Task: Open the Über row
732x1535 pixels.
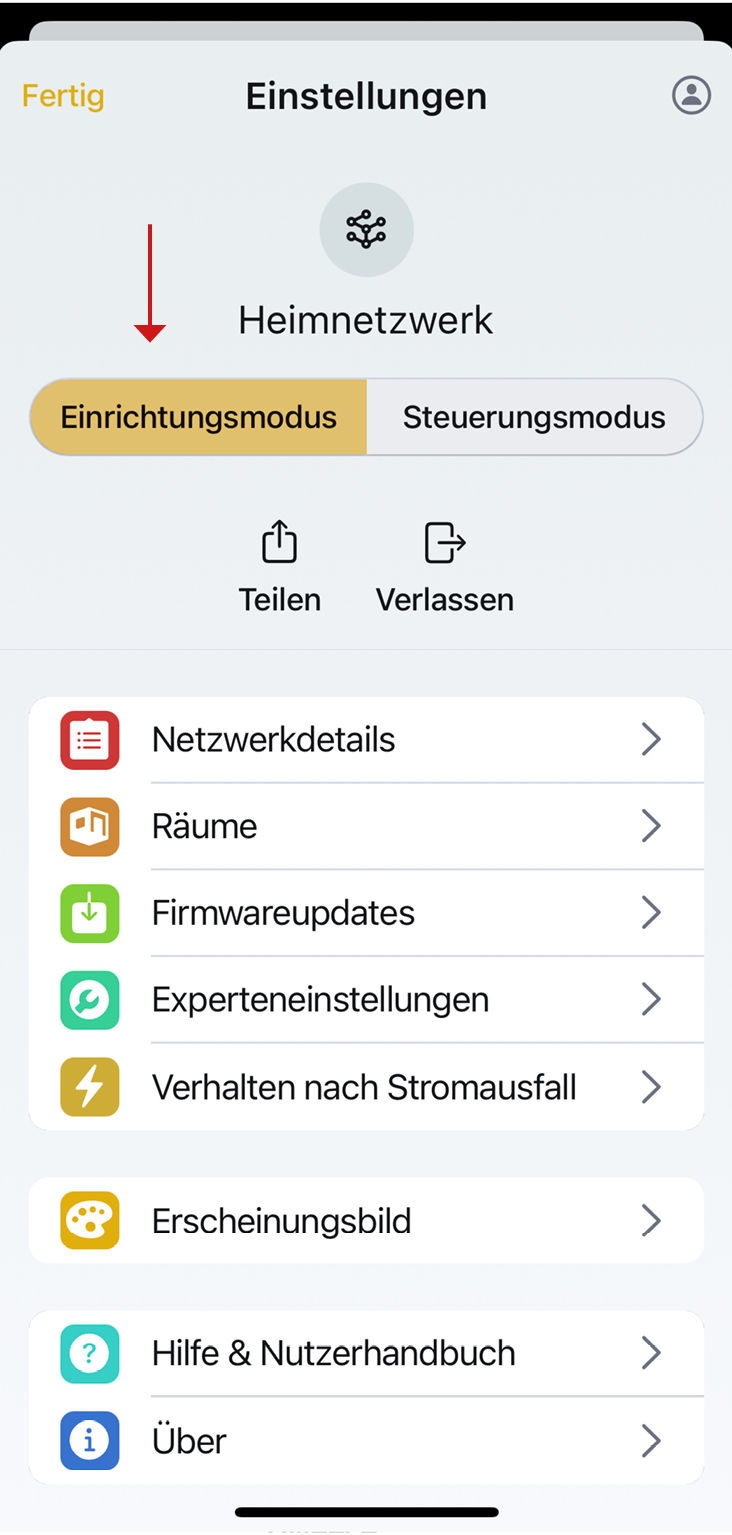Action: [x=366, y=1441]
